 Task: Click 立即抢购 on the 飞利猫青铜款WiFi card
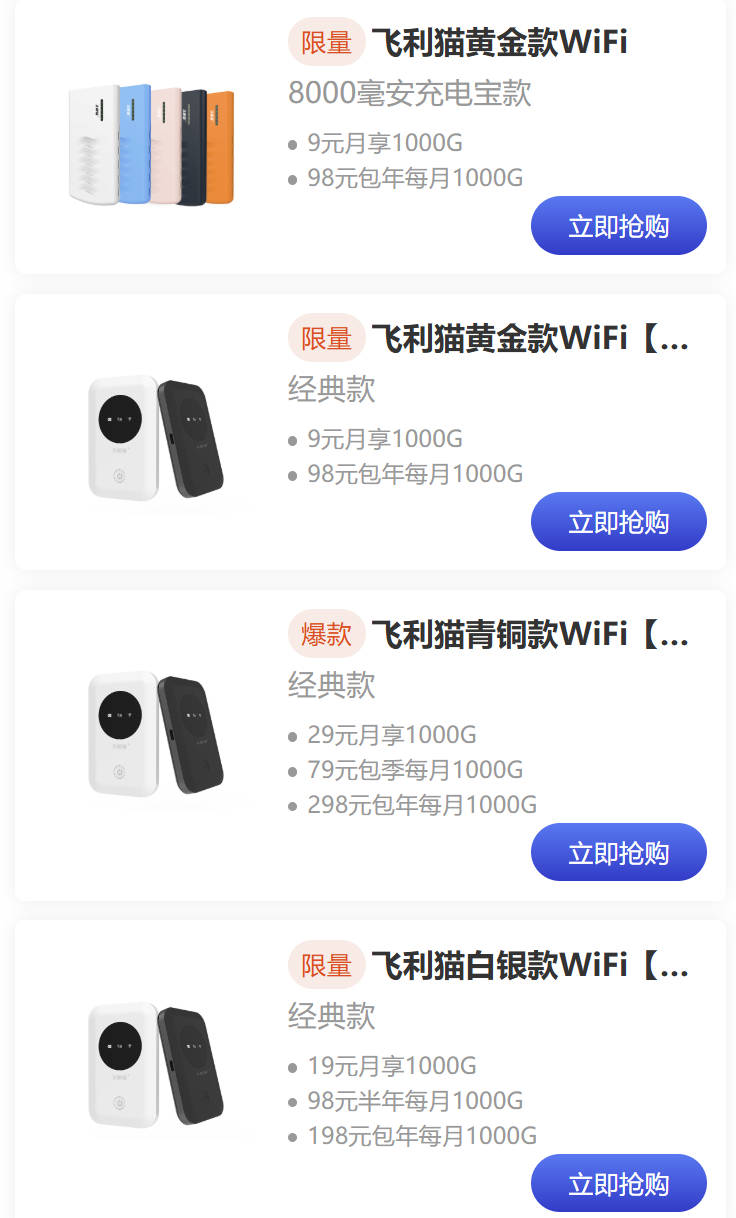pyautogui.click(x=618, y=852)
